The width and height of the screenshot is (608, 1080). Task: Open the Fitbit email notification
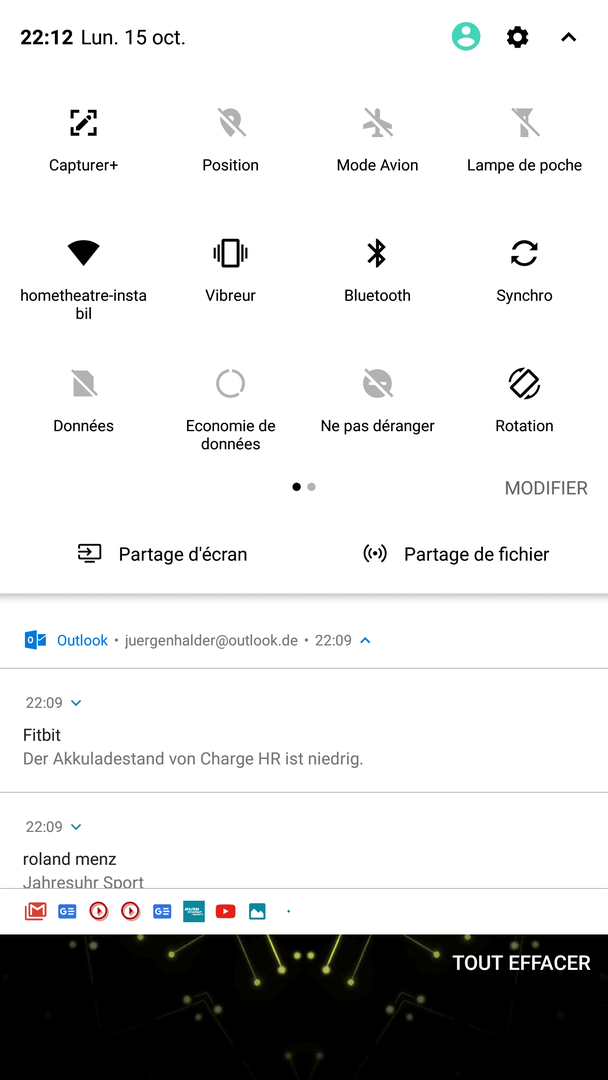304,731
